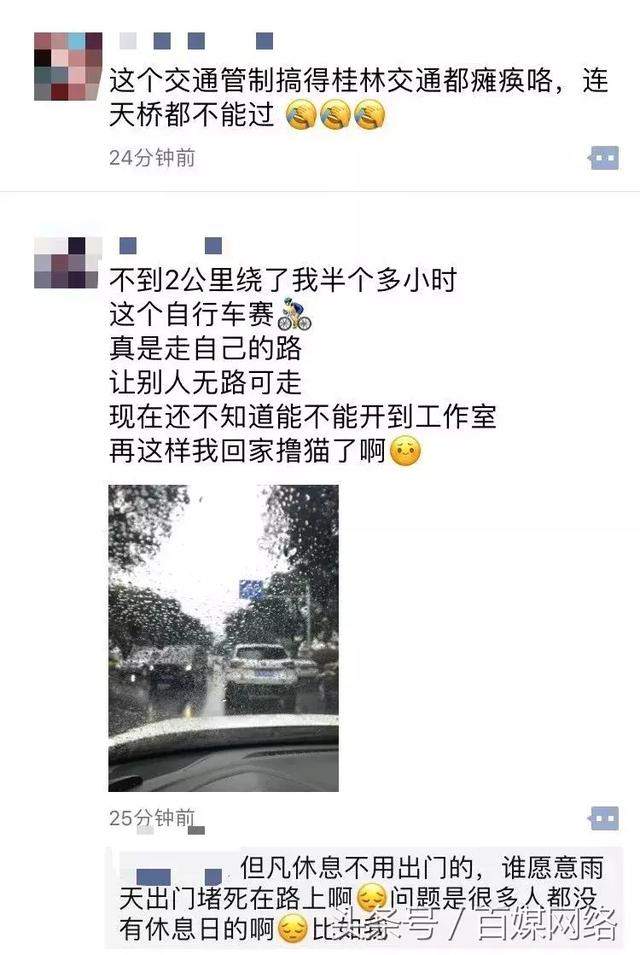Open the like/comment menu for the 25分钟前 post
Screen dimensions: 640x955
click(604, 818)
